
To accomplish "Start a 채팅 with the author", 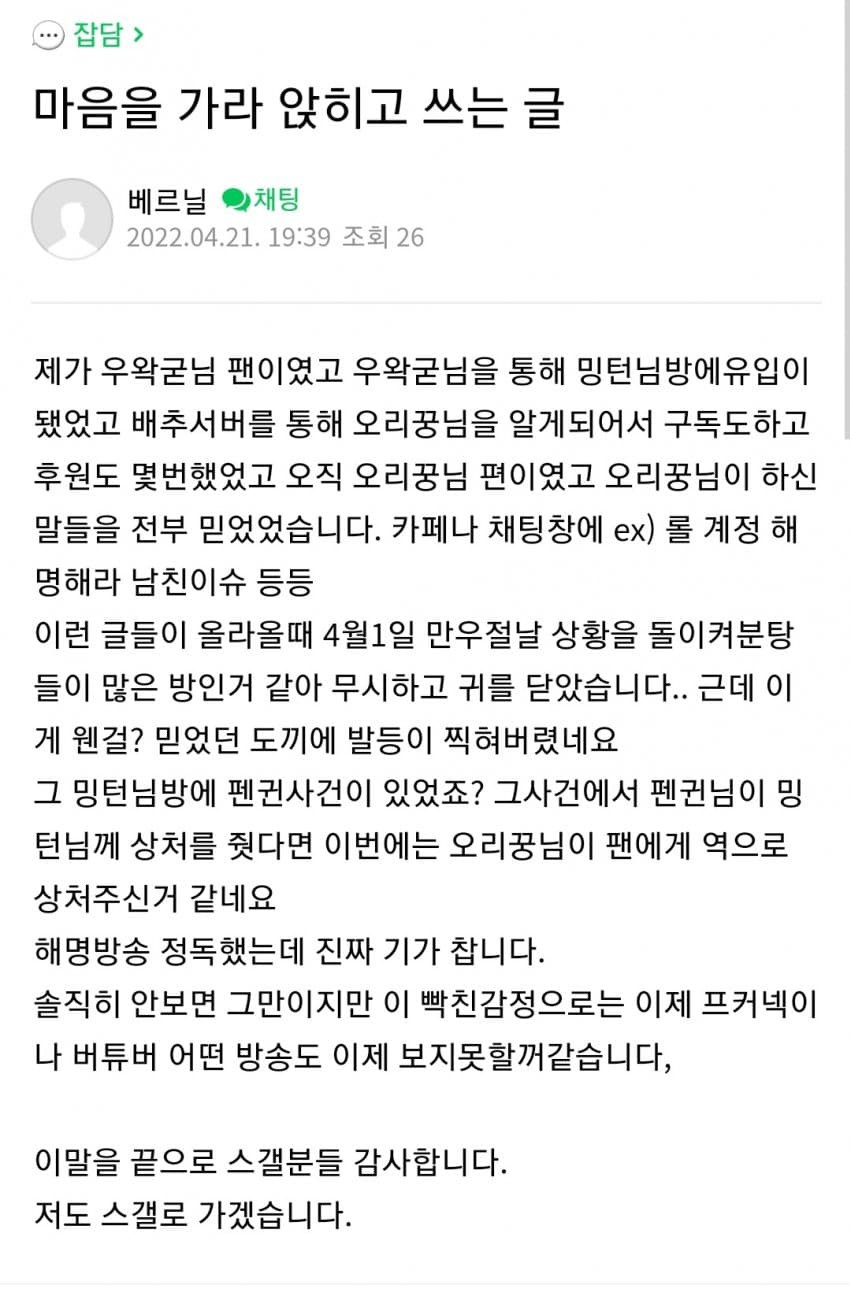I will (261, 199).
